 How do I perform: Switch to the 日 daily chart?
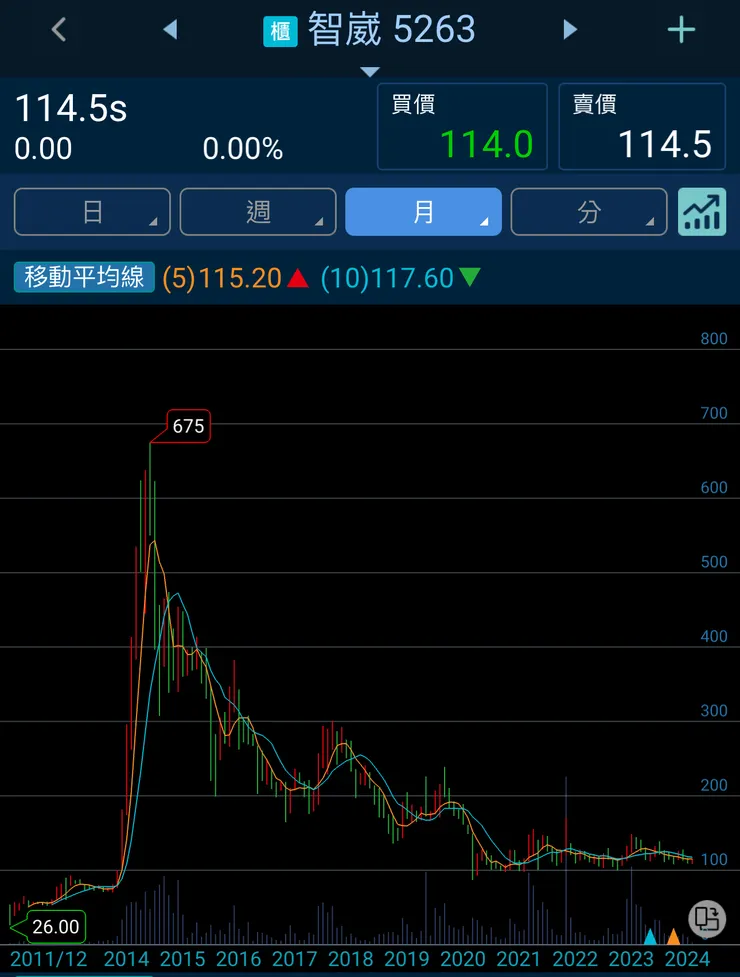coord(92,212)
